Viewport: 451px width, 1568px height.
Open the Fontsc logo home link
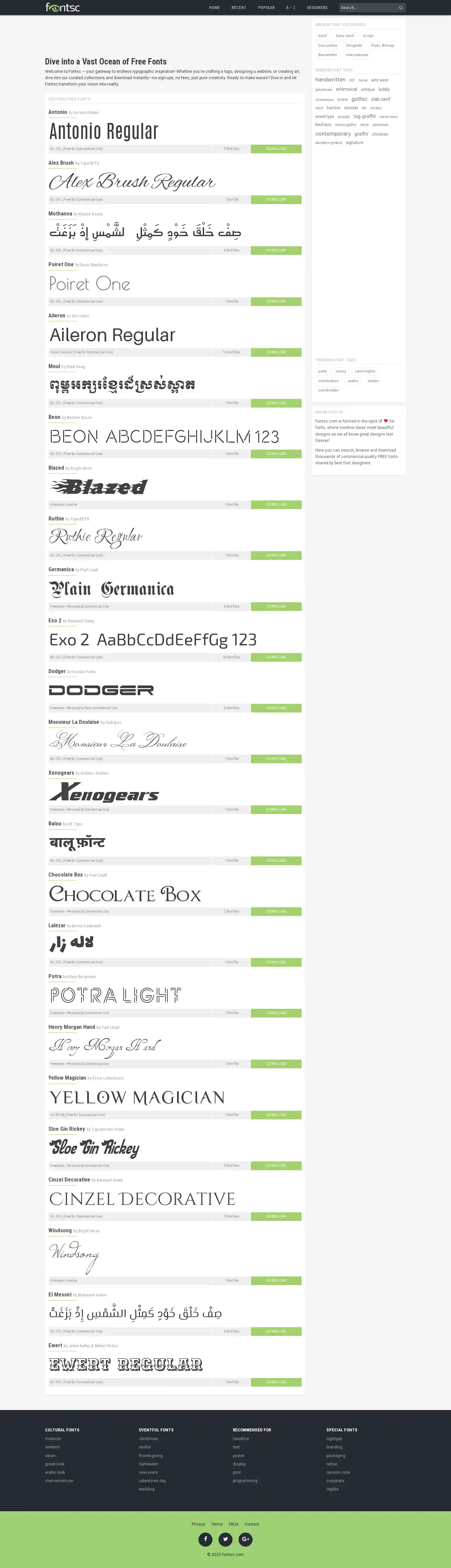[x=63, y=7]
